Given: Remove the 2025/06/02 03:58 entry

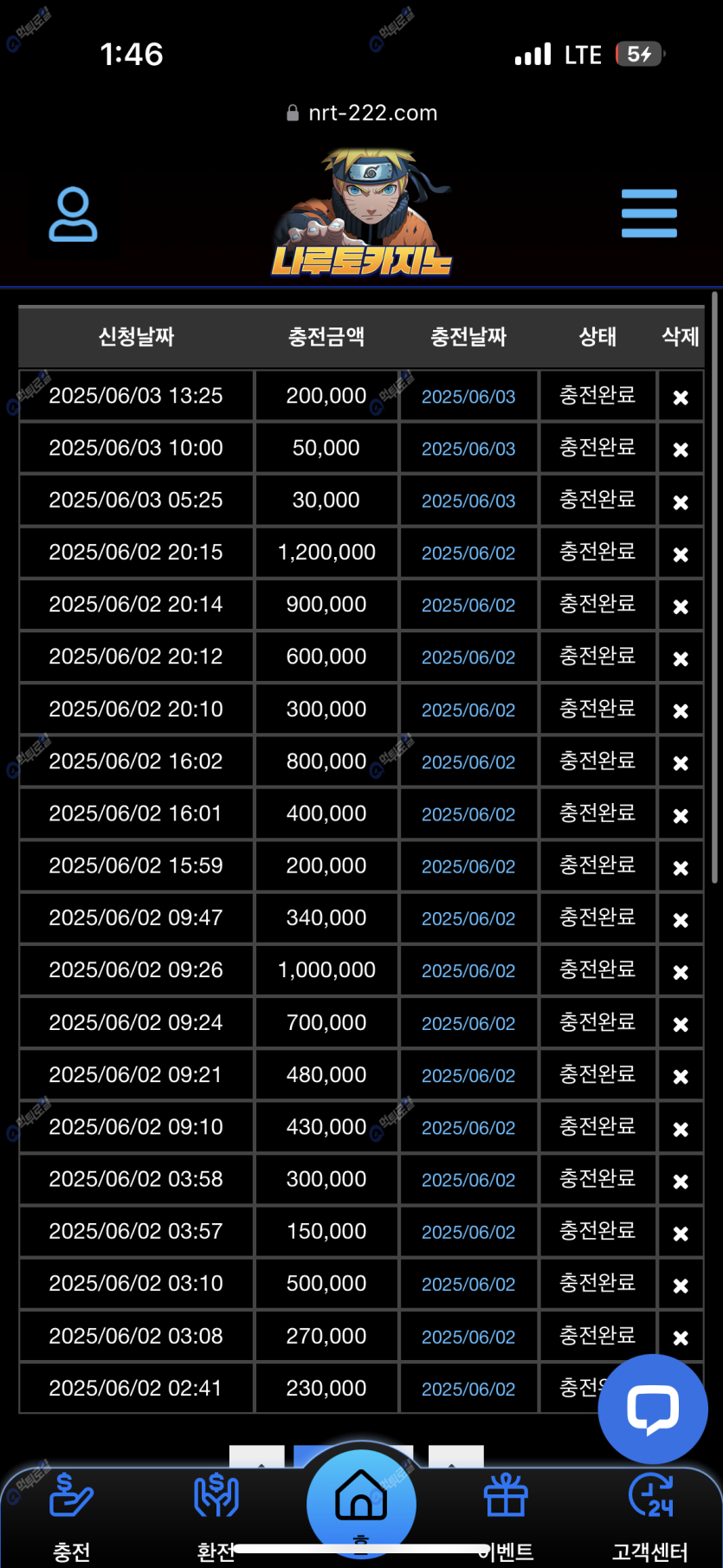Looking at the screenshot, I should tap(681, 1181).
